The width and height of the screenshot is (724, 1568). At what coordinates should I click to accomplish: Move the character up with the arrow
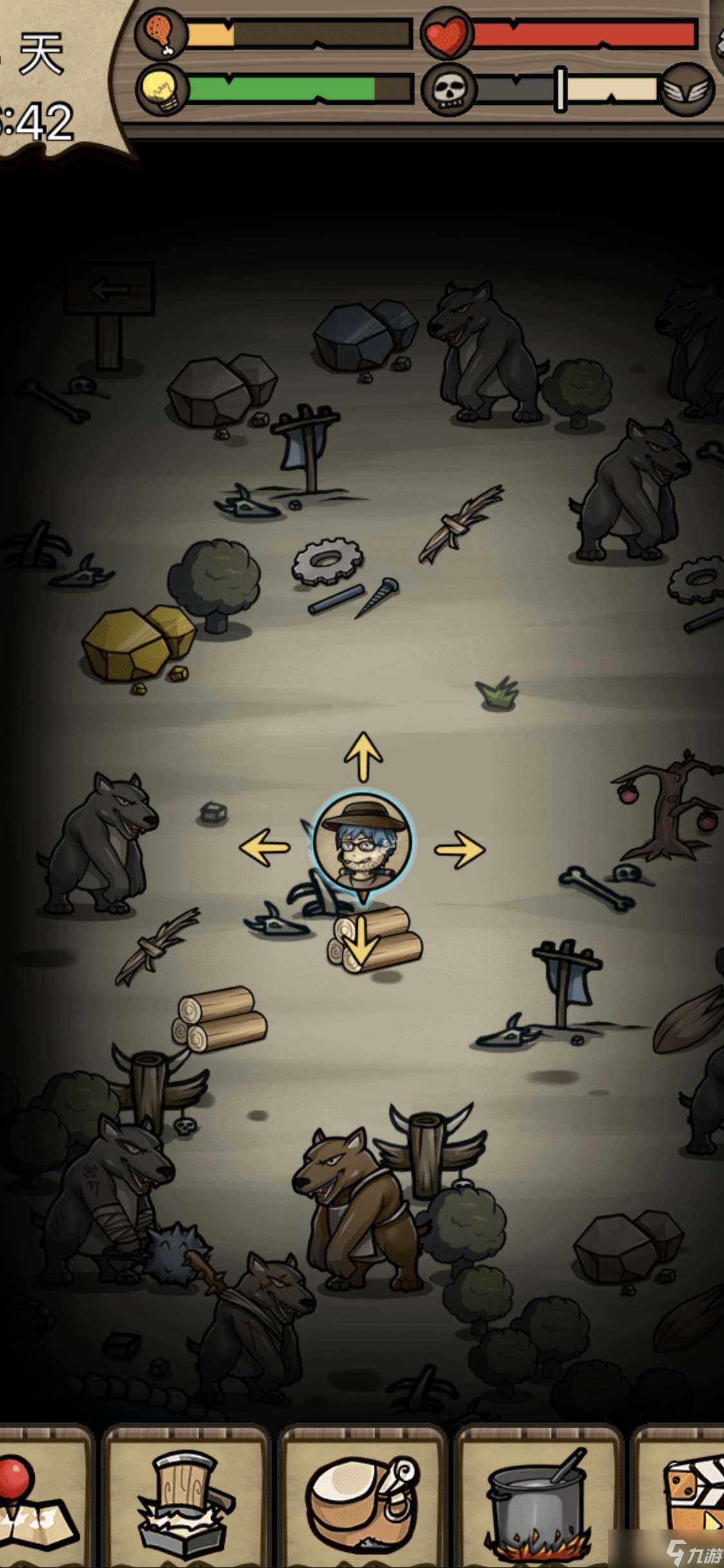click(x=364, y=756)
